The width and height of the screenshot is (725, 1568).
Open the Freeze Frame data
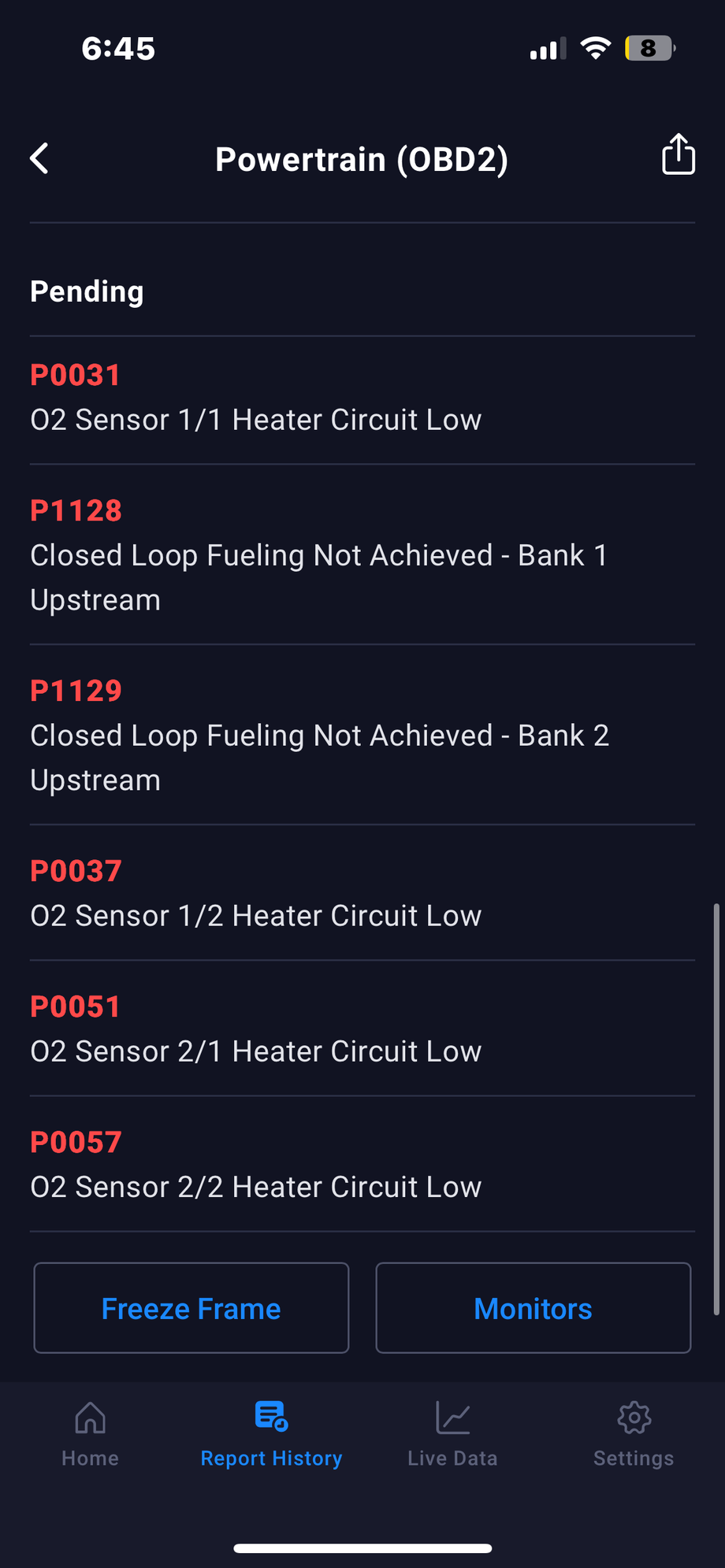coord(191,1308)
